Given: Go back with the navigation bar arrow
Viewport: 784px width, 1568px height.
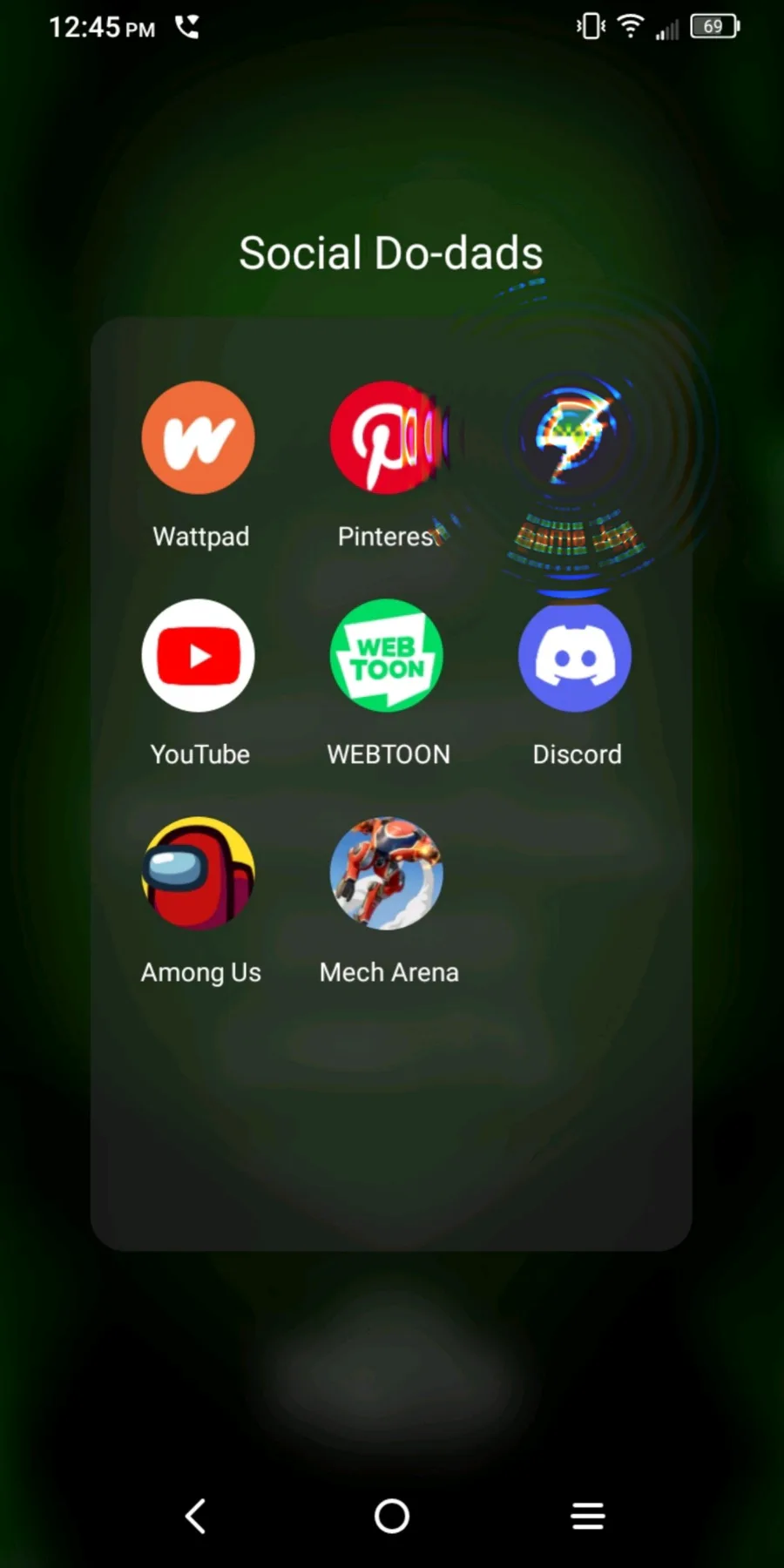Looking at the screenshot, I should pyautogui.click(x=196, y=1516).
